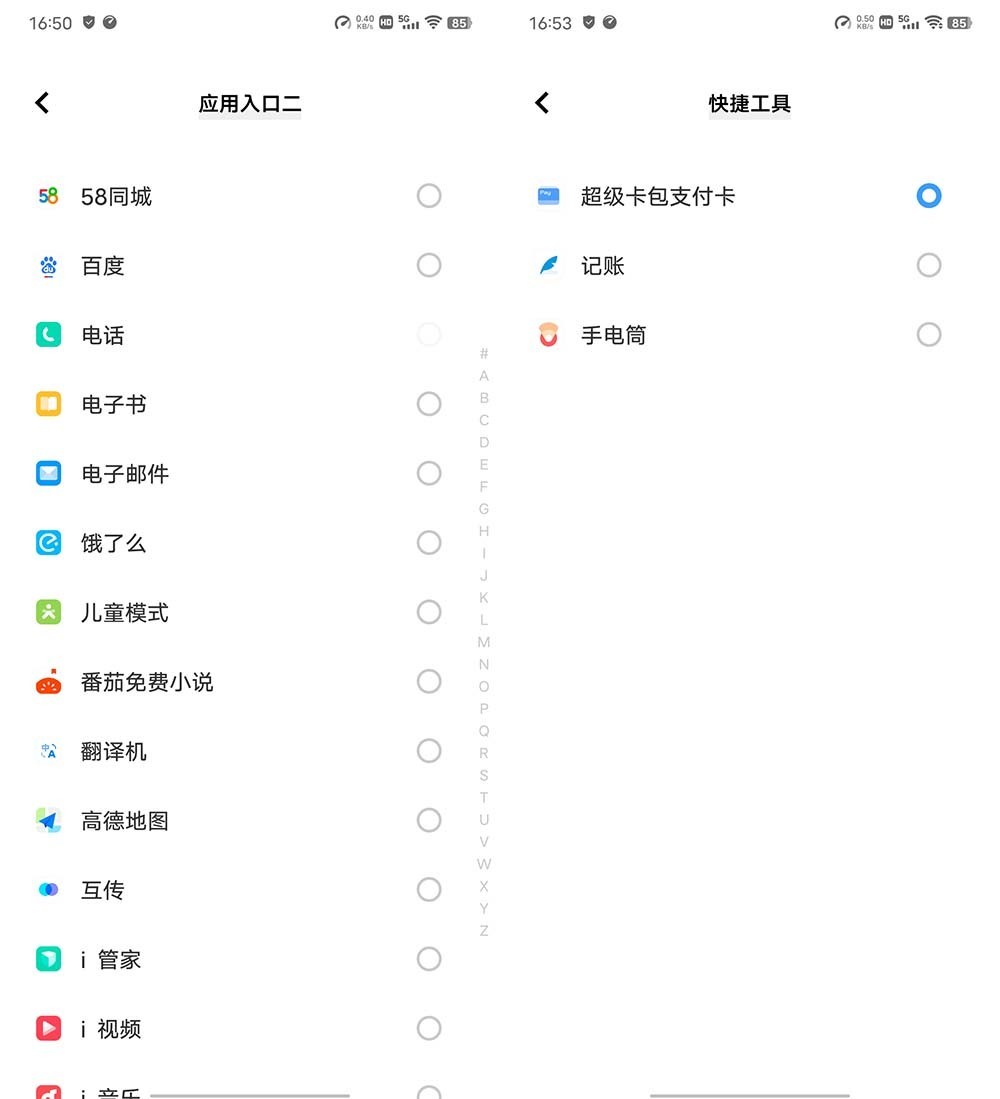Select 超级卡包支付卡 quick tool
The height and width of the screenshot is (1099, 1000).
coord(928,196)
